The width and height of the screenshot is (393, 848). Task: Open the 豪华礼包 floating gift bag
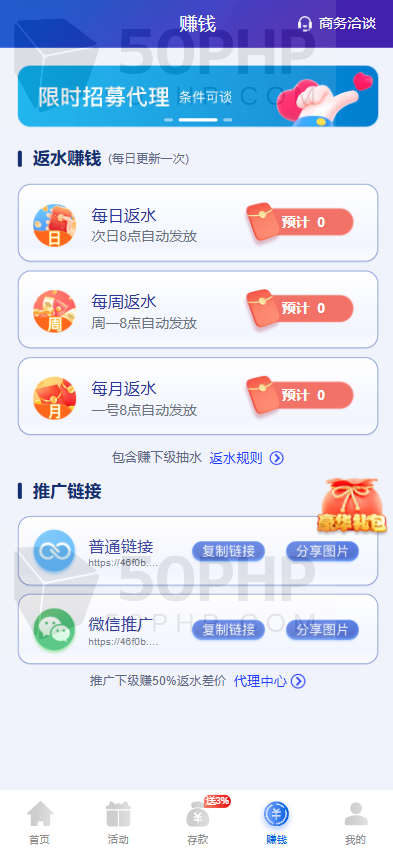(x=352, y=505)
